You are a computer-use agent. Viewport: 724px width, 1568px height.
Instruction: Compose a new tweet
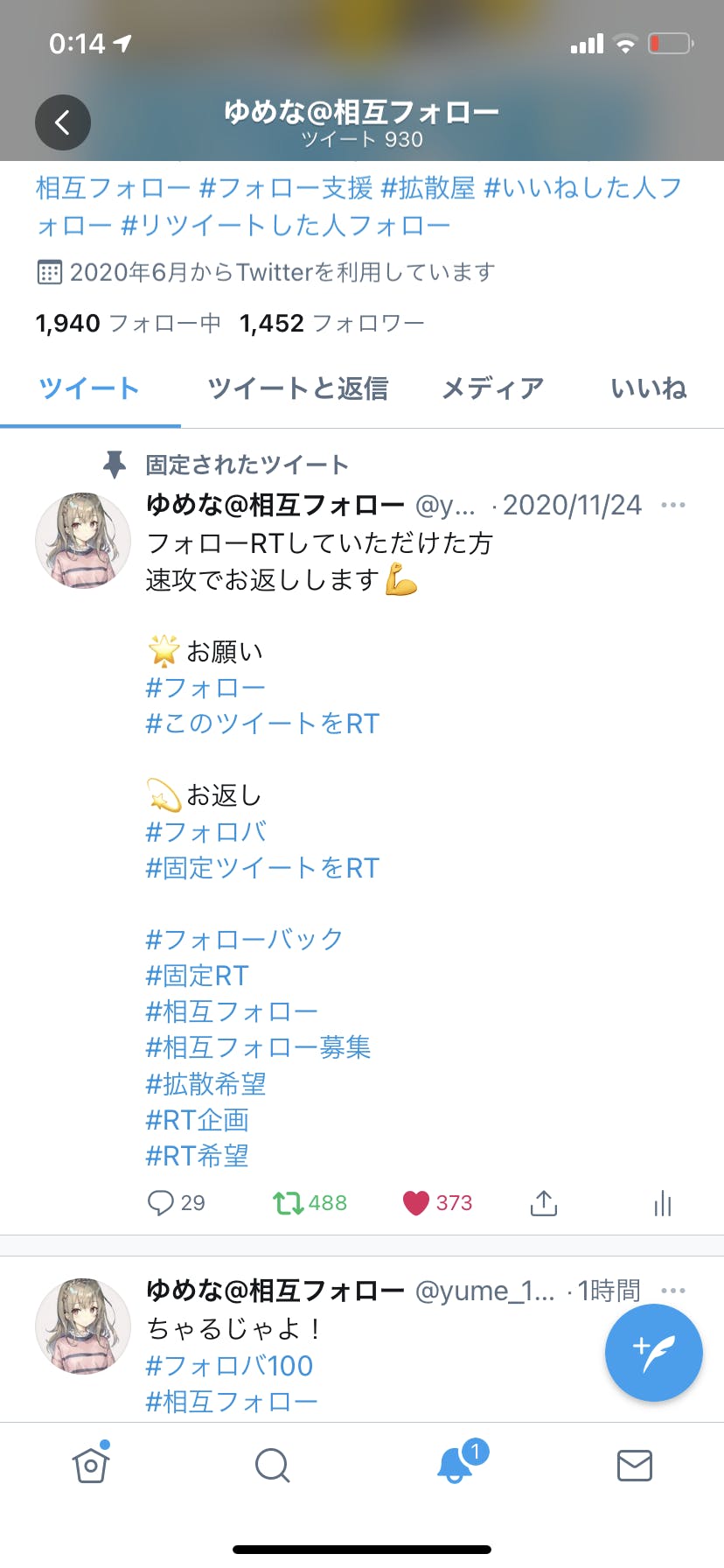click(653, 1352)
